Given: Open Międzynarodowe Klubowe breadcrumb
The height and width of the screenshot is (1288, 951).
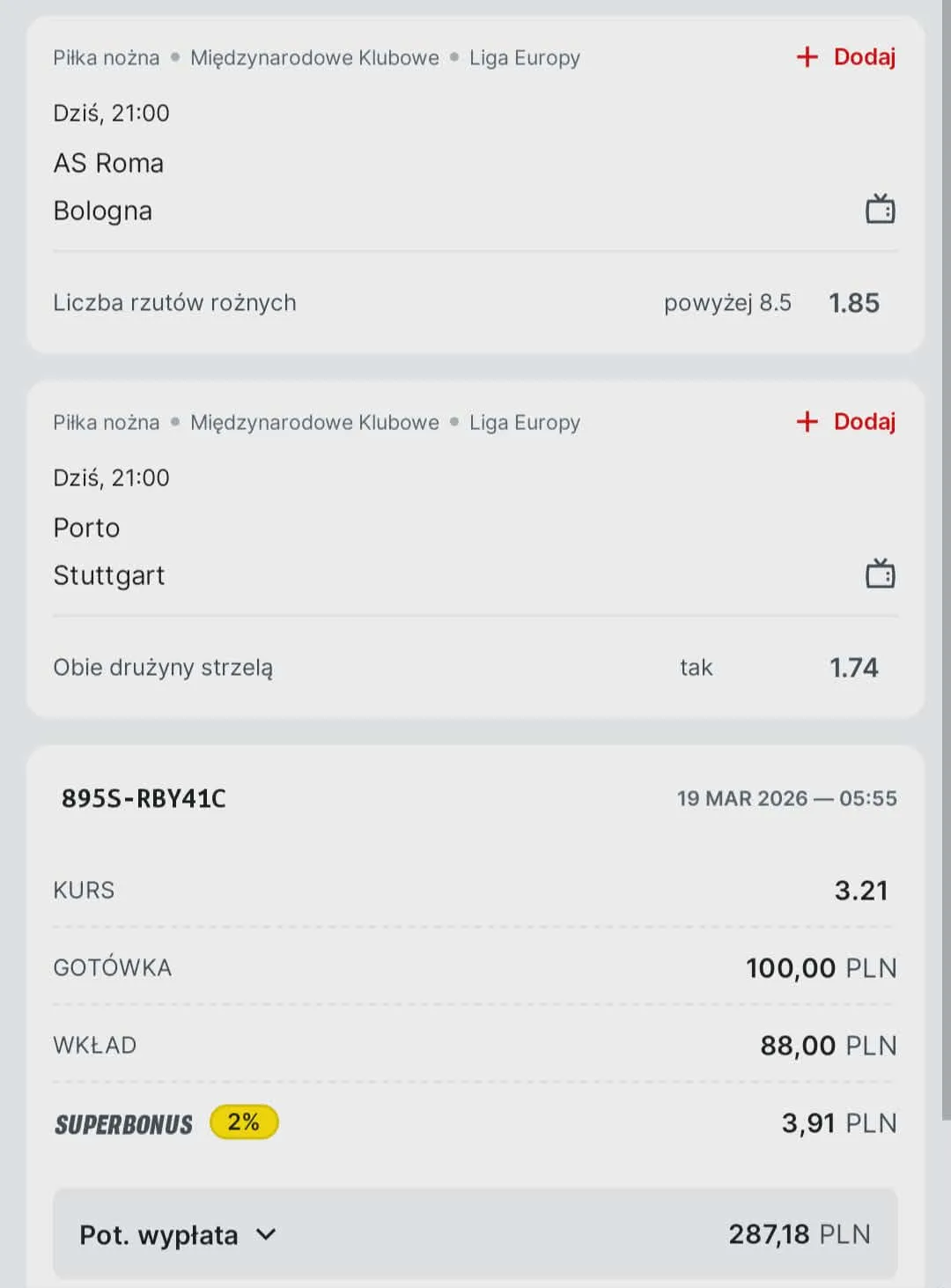Looking at the screenshot, I should (314, 56).
